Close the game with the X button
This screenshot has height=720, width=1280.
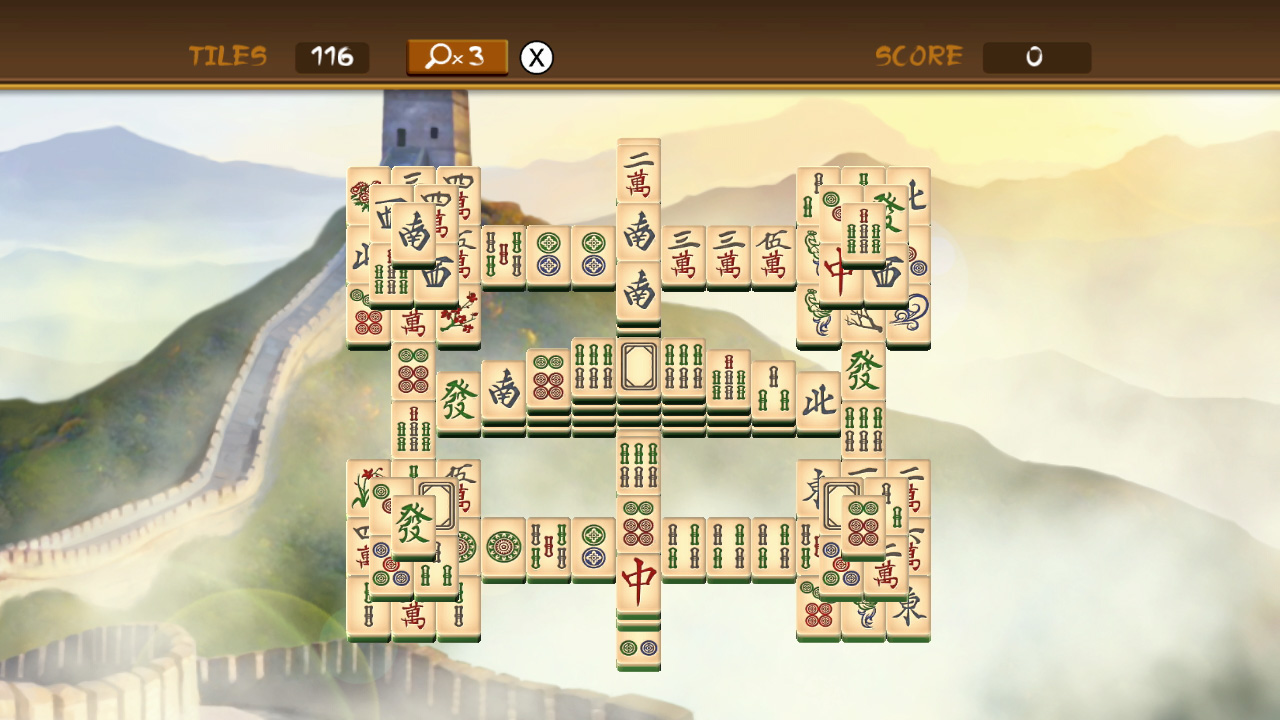click(537, 58)
